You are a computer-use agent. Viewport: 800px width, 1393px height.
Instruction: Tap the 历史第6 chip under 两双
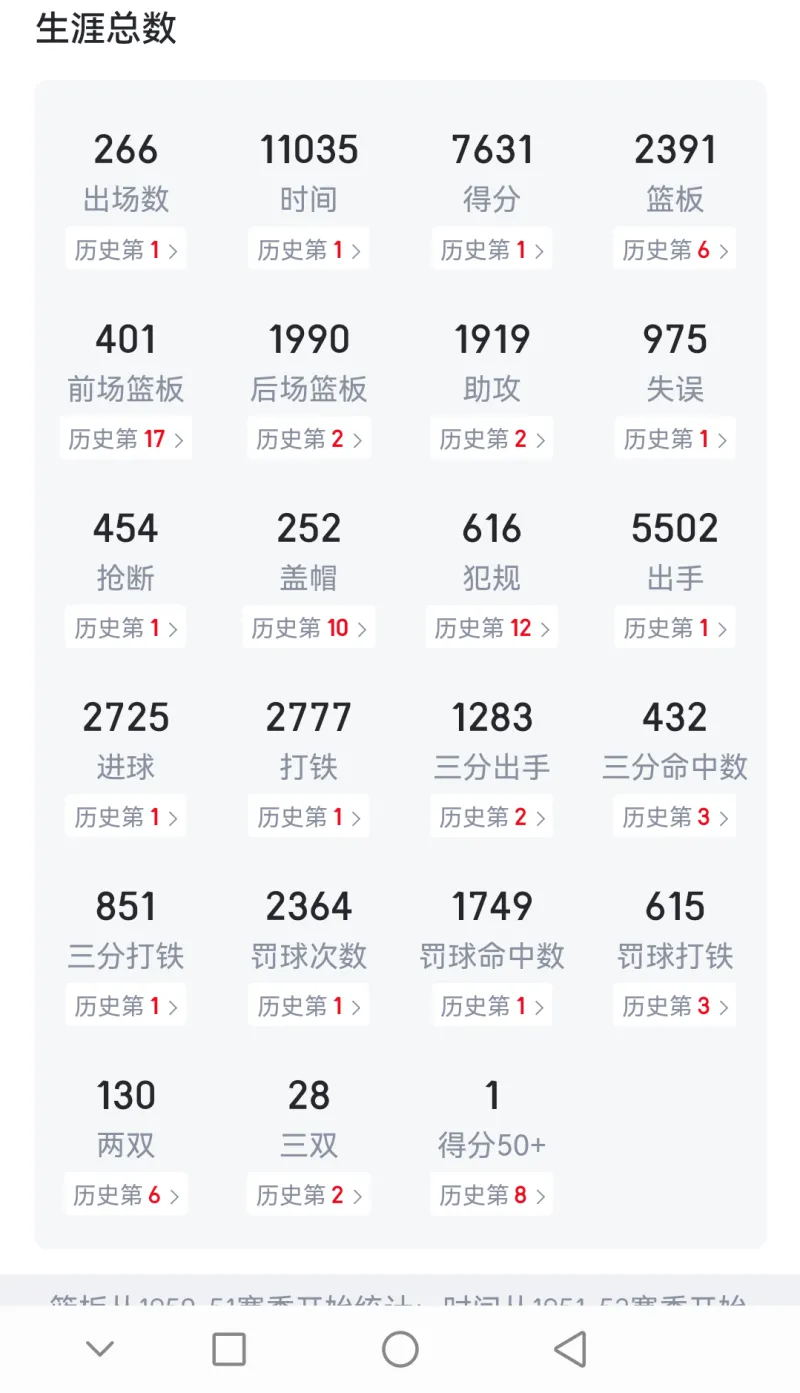(x=126, y=1194)
